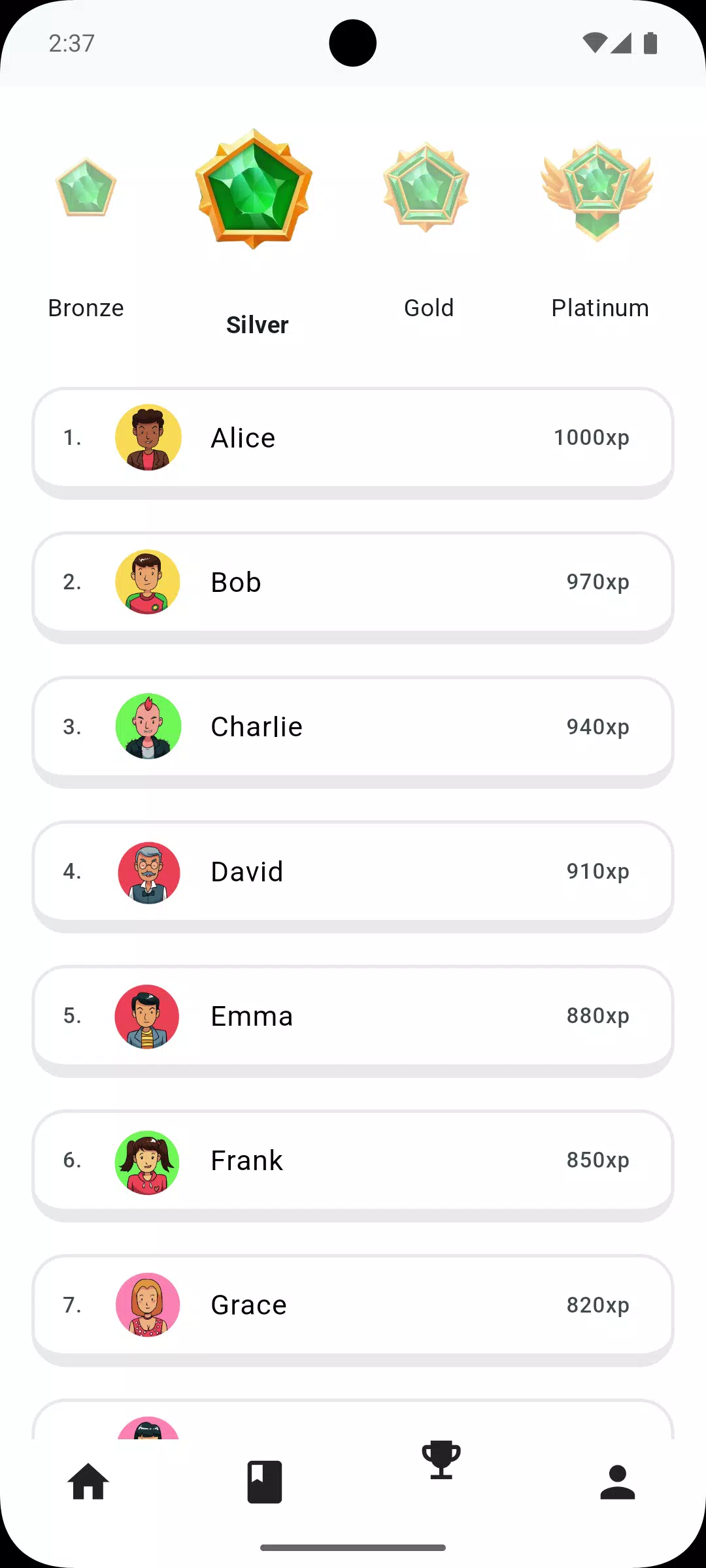
Task: Switch to the Gold league
Action: (x=426, y=187)
